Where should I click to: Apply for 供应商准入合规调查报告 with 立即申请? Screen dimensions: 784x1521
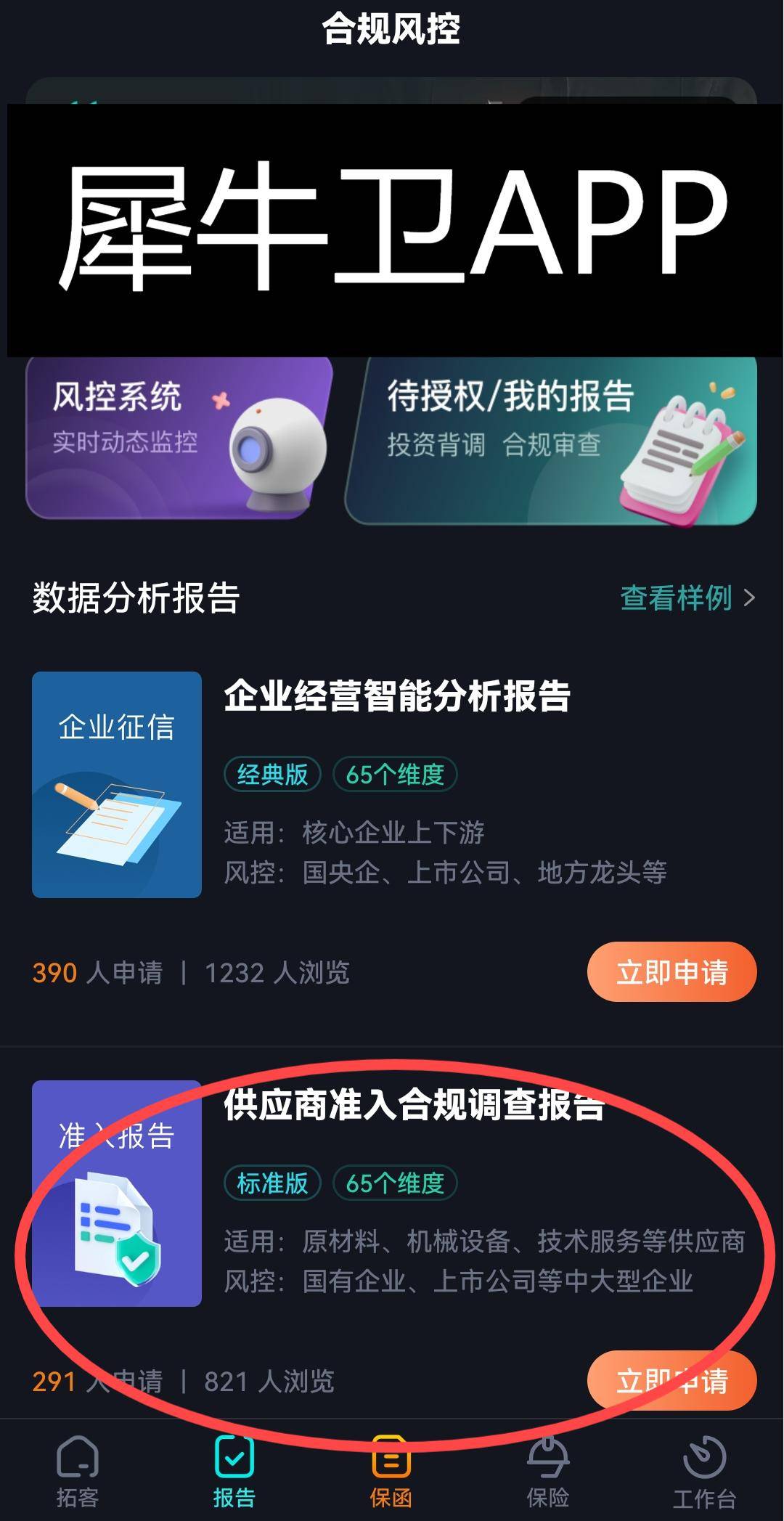click(x=671, y=1381)
